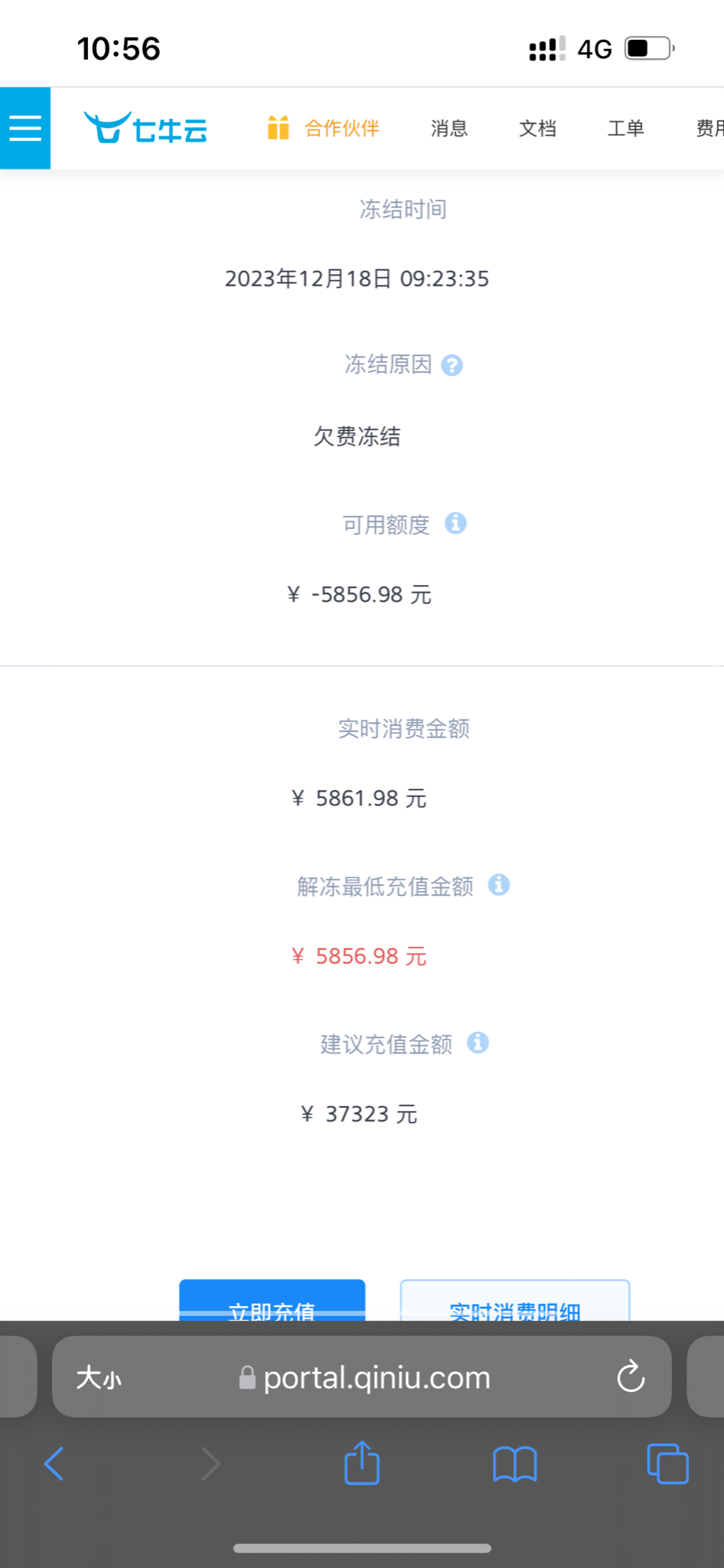Screen dimensions: 724x1568
Task: Show info for 建议充值金额
Action: point(478,1043)
